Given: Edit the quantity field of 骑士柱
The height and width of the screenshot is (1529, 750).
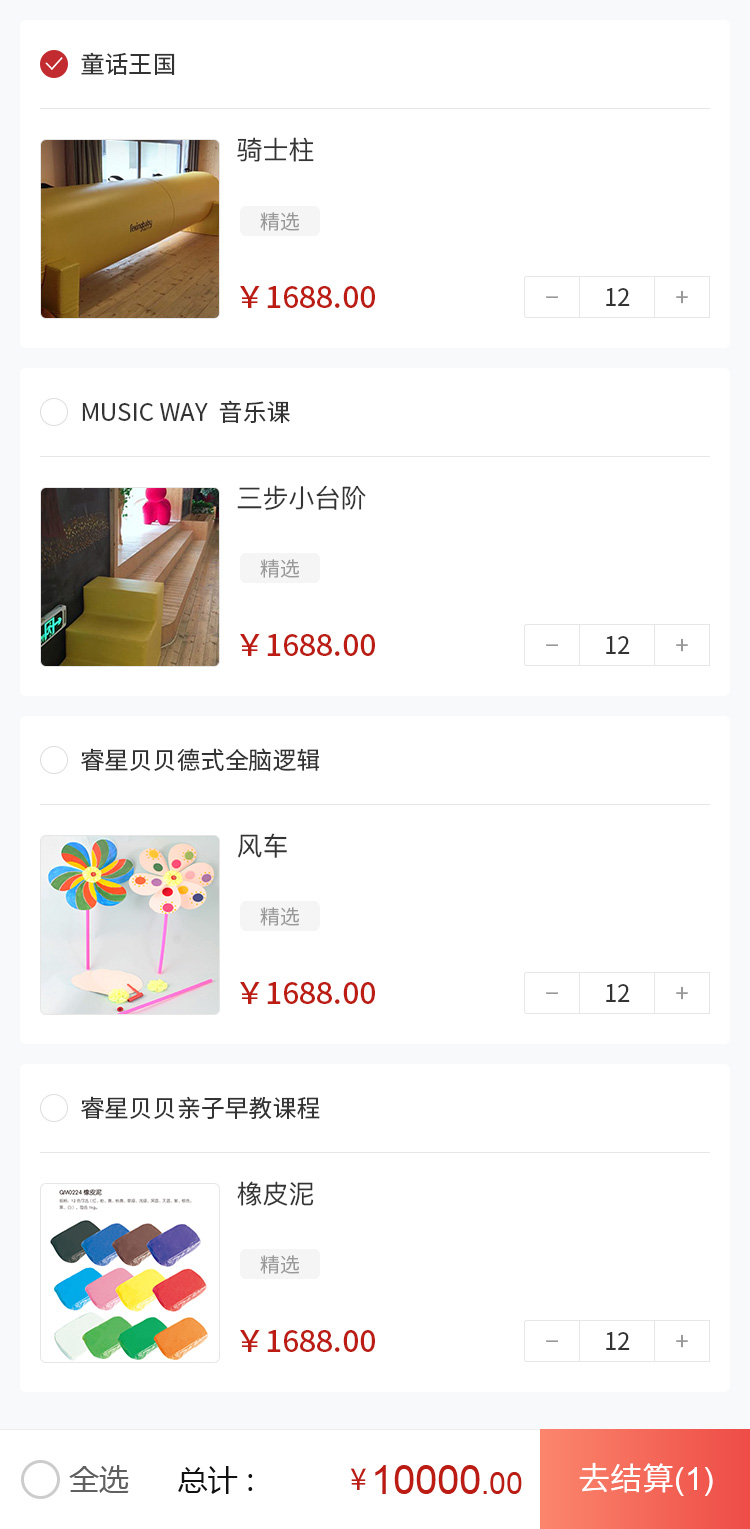Looking at the screenshot, I should coord(617,297).
